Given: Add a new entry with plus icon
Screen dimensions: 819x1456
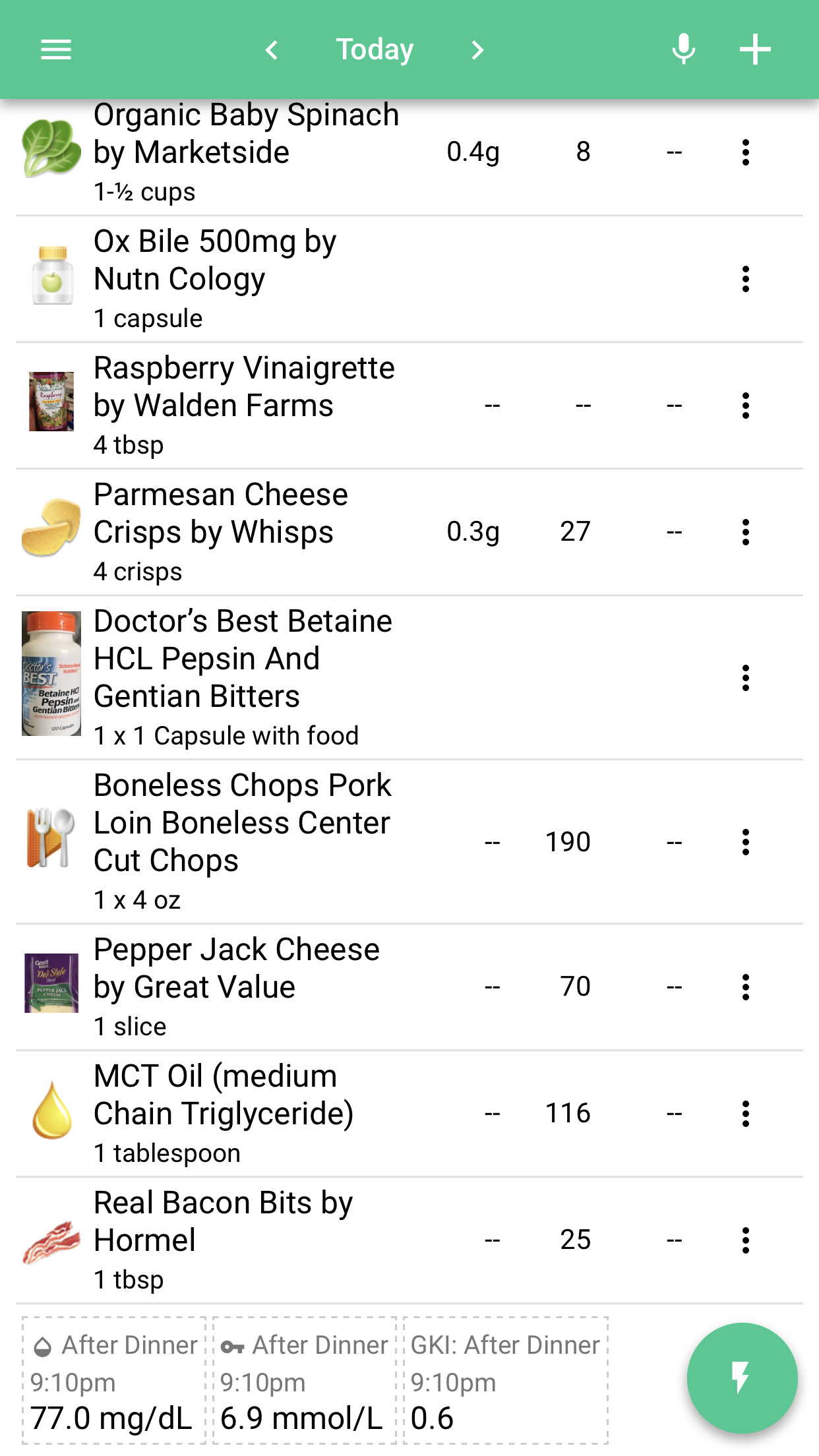Looking at the screenshot, I should tap(755, 49).
